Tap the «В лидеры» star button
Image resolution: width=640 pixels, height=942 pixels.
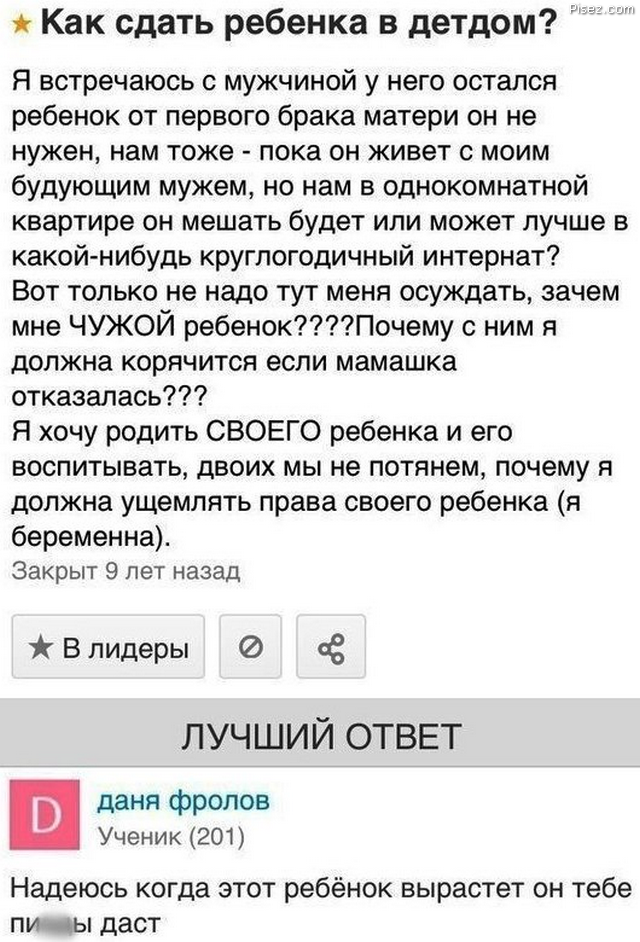pos(108,648)
